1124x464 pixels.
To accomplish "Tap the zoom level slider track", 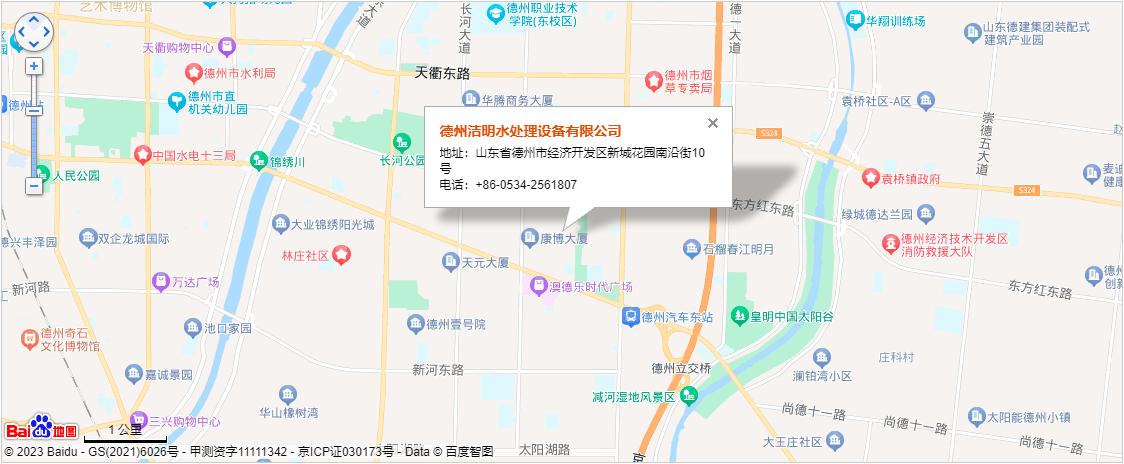I will 34,140.
